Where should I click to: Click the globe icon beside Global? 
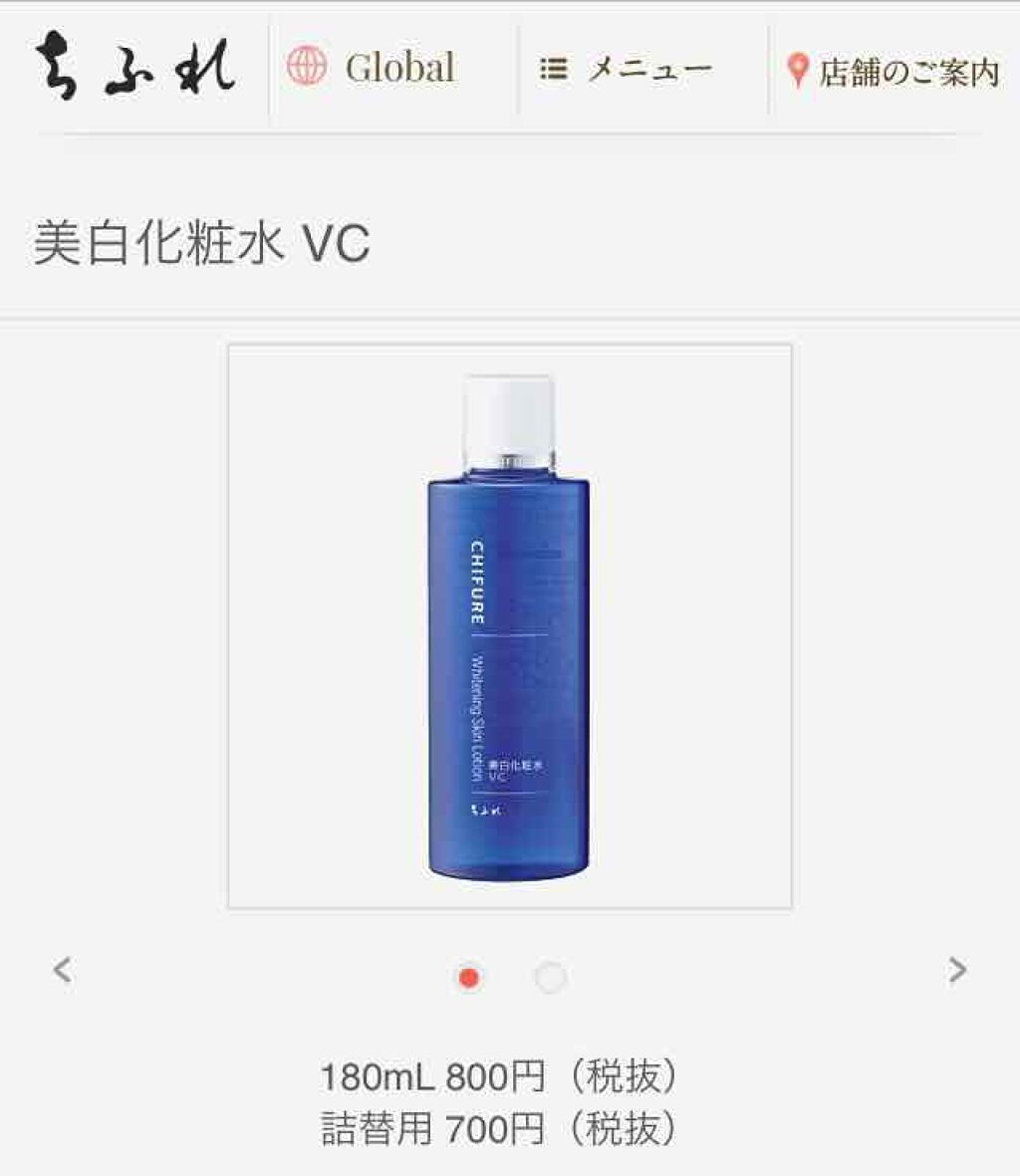[x=310, y=67]
